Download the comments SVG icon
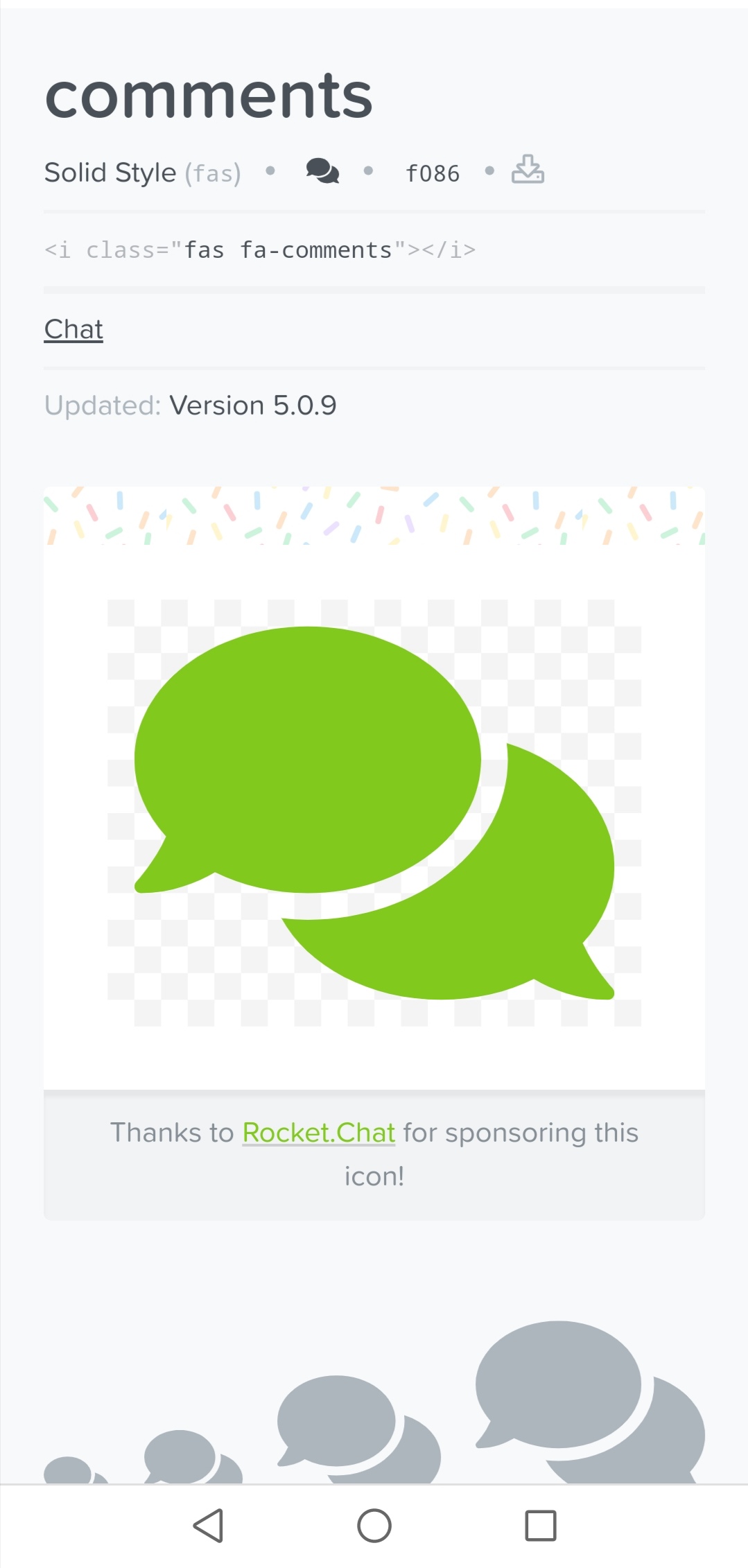Image resolution: width=748 pixels, height=1568 pixels. pos(528,170)
